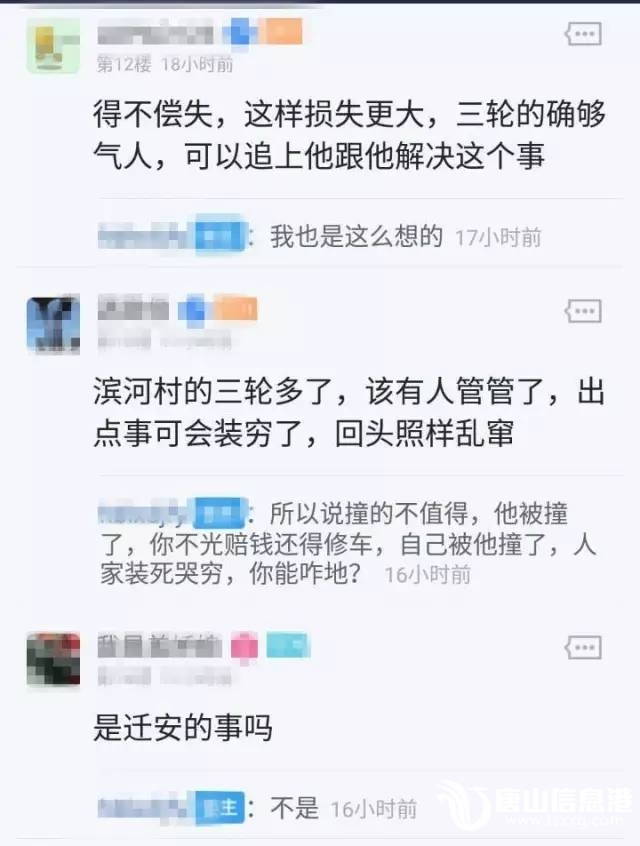This screenshot has height=846, width=640.
Task: Open the avatar of the 第12楼 commenter
Action: point(53,46)
